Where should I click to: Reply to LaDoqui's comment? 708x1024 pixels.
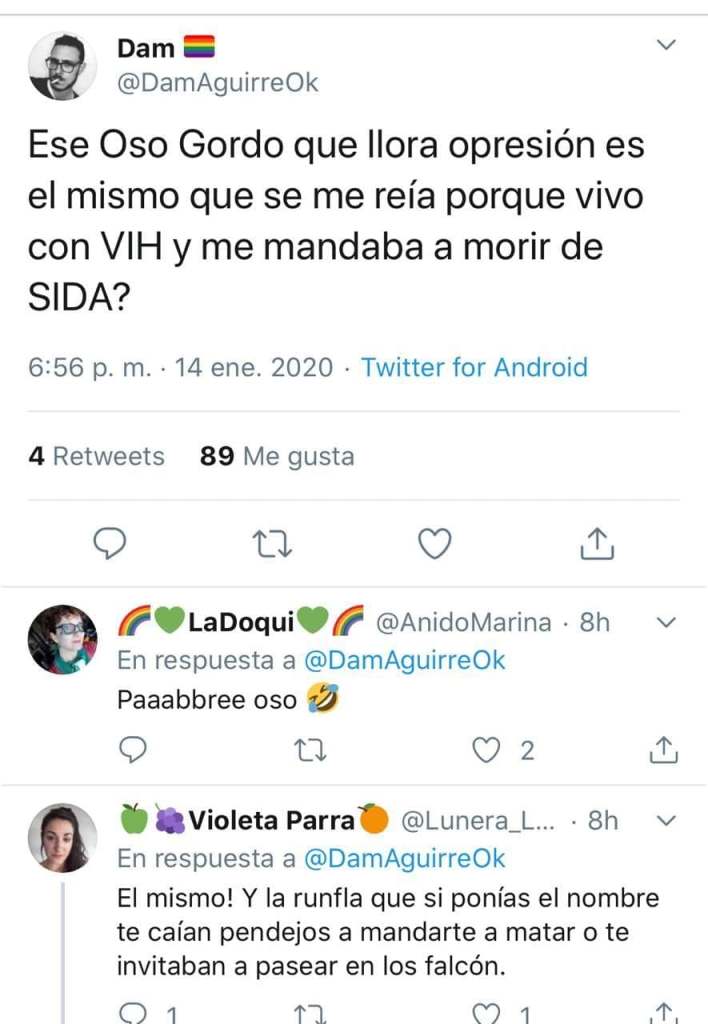click(x=132, y=748)
